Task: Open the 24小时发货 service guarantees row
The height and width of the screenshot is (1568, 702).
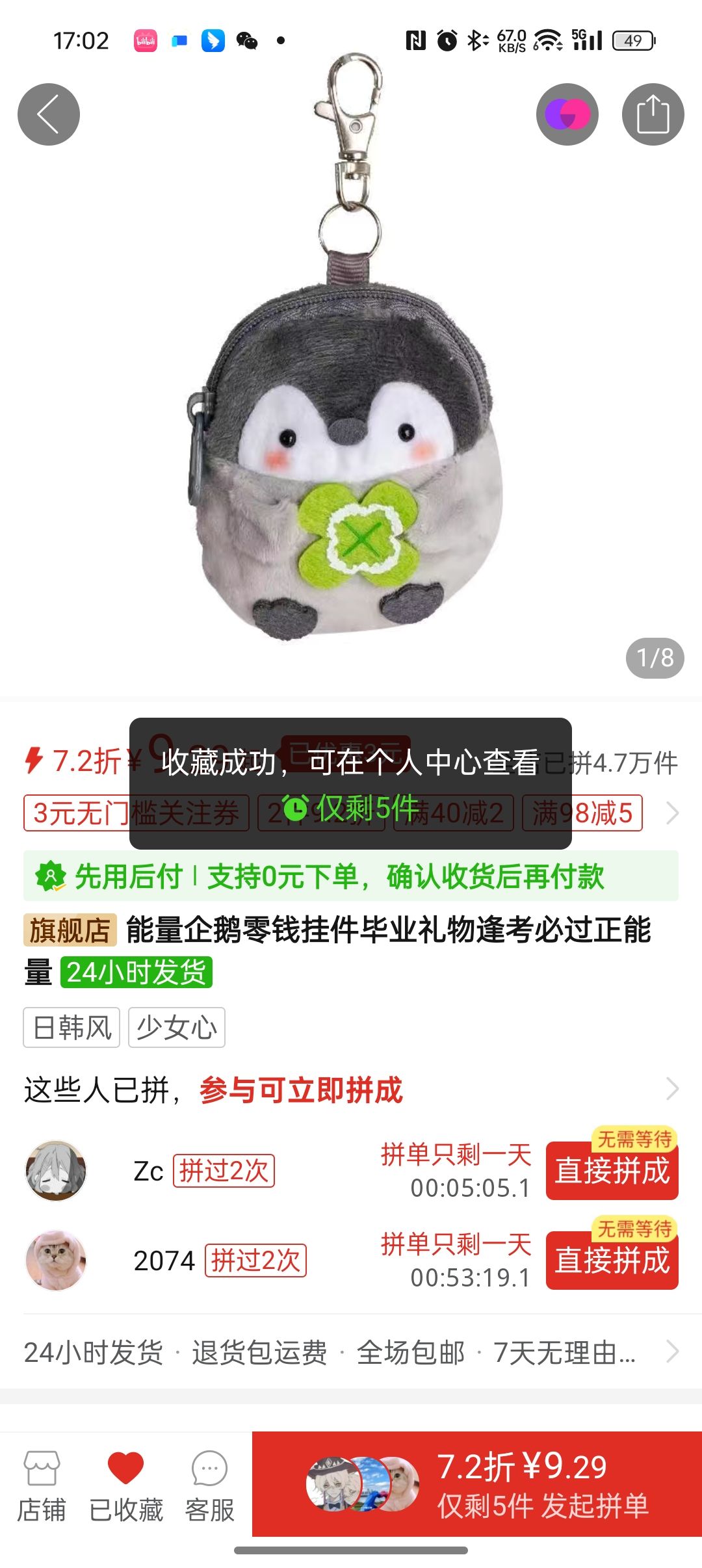Action: (x=351, y=1353)
